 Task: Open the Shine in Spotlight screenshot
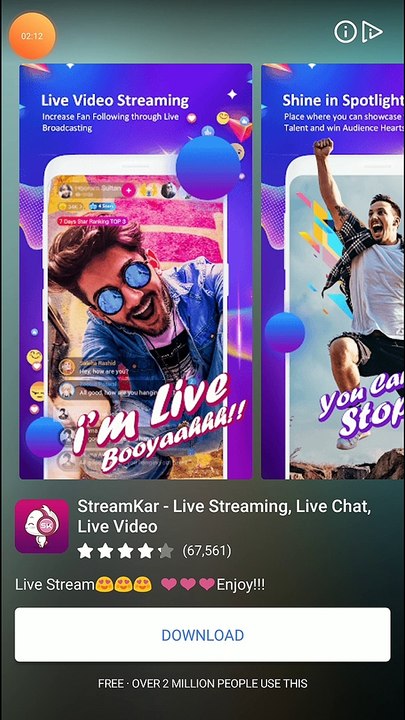pyautogui.click(x=333, y=271)
